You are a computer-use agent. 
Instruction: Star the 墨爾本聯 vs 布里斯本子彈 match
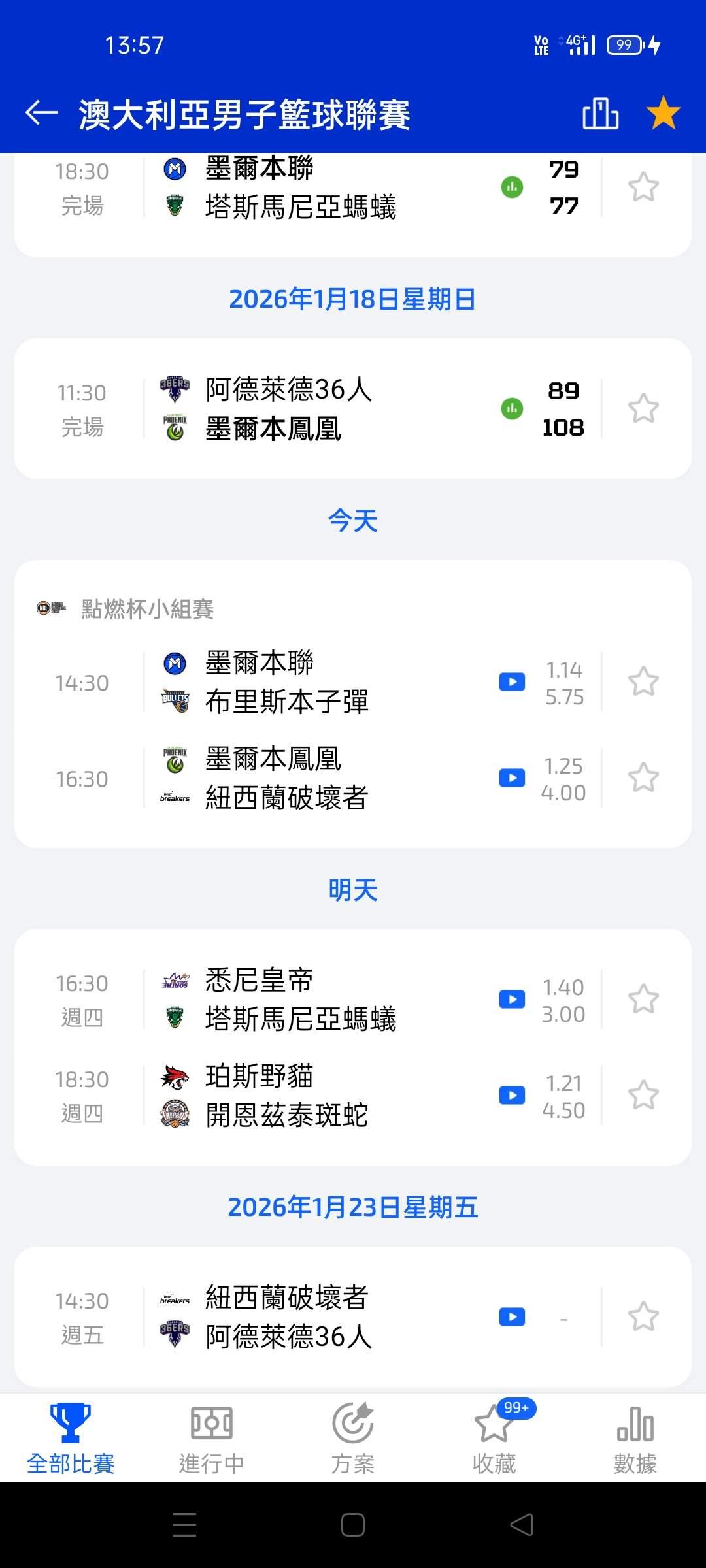(x=643, y=682)
